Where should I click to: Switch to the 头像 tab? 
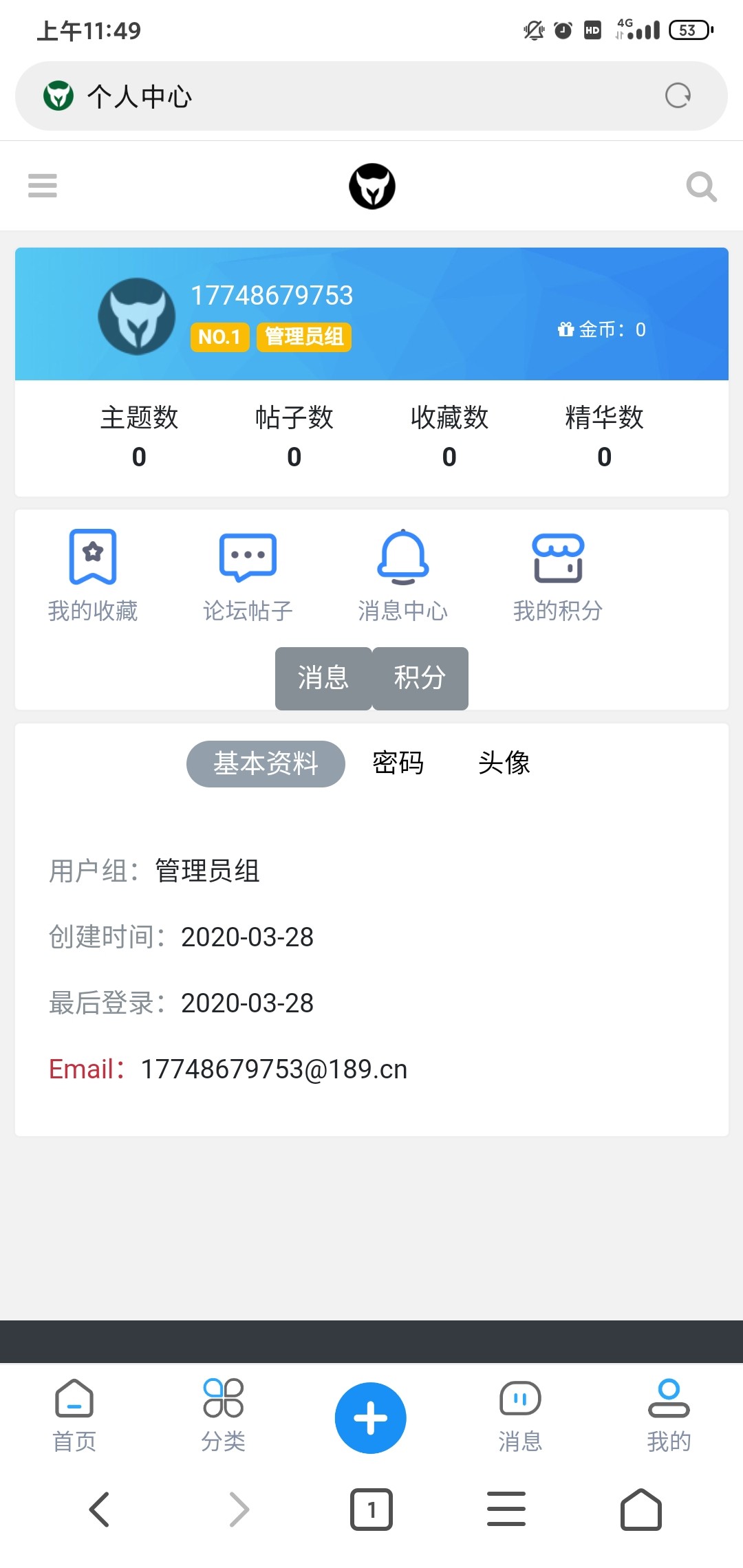504,763
